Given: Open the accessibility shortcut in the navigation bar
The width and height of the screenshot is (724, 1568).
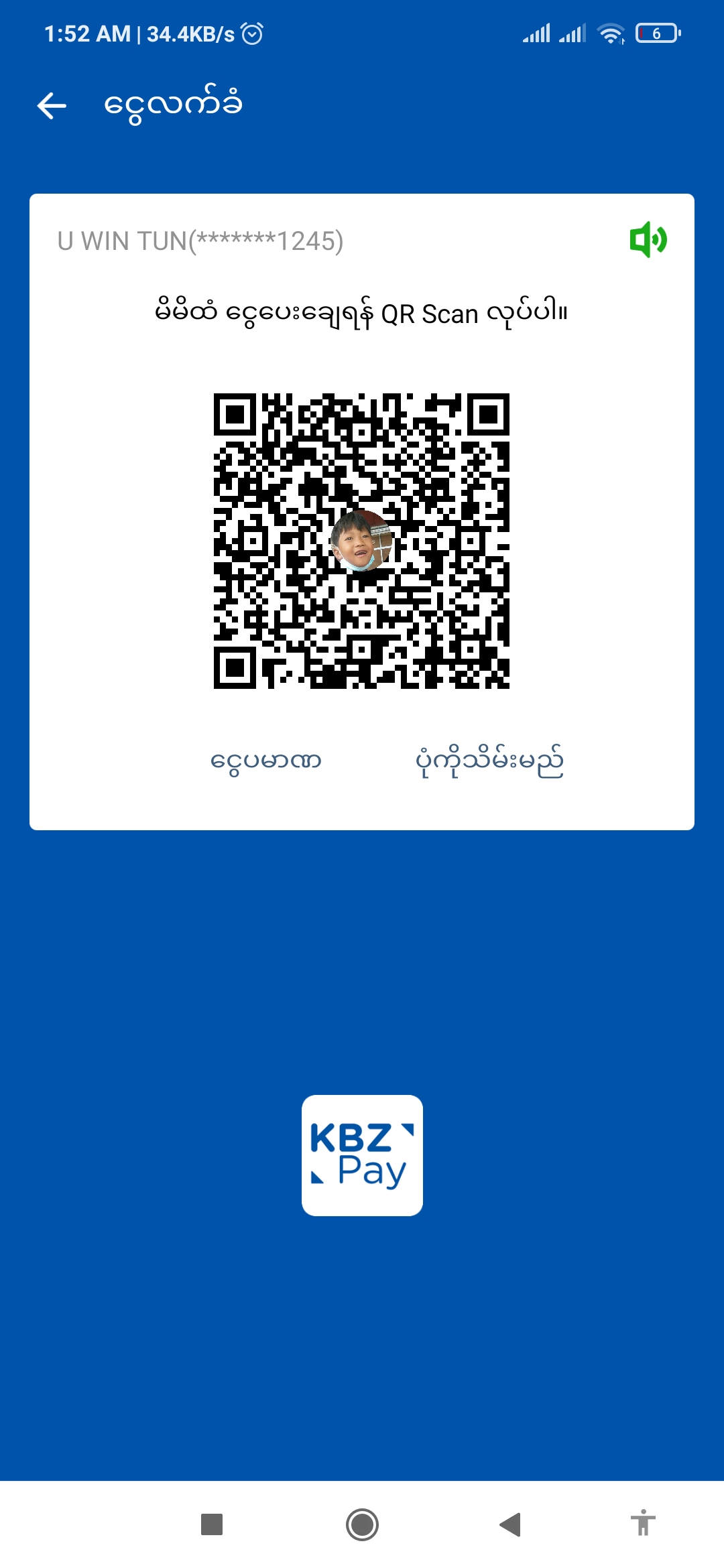Looking at the screenshot, I should coord(643,1523).
